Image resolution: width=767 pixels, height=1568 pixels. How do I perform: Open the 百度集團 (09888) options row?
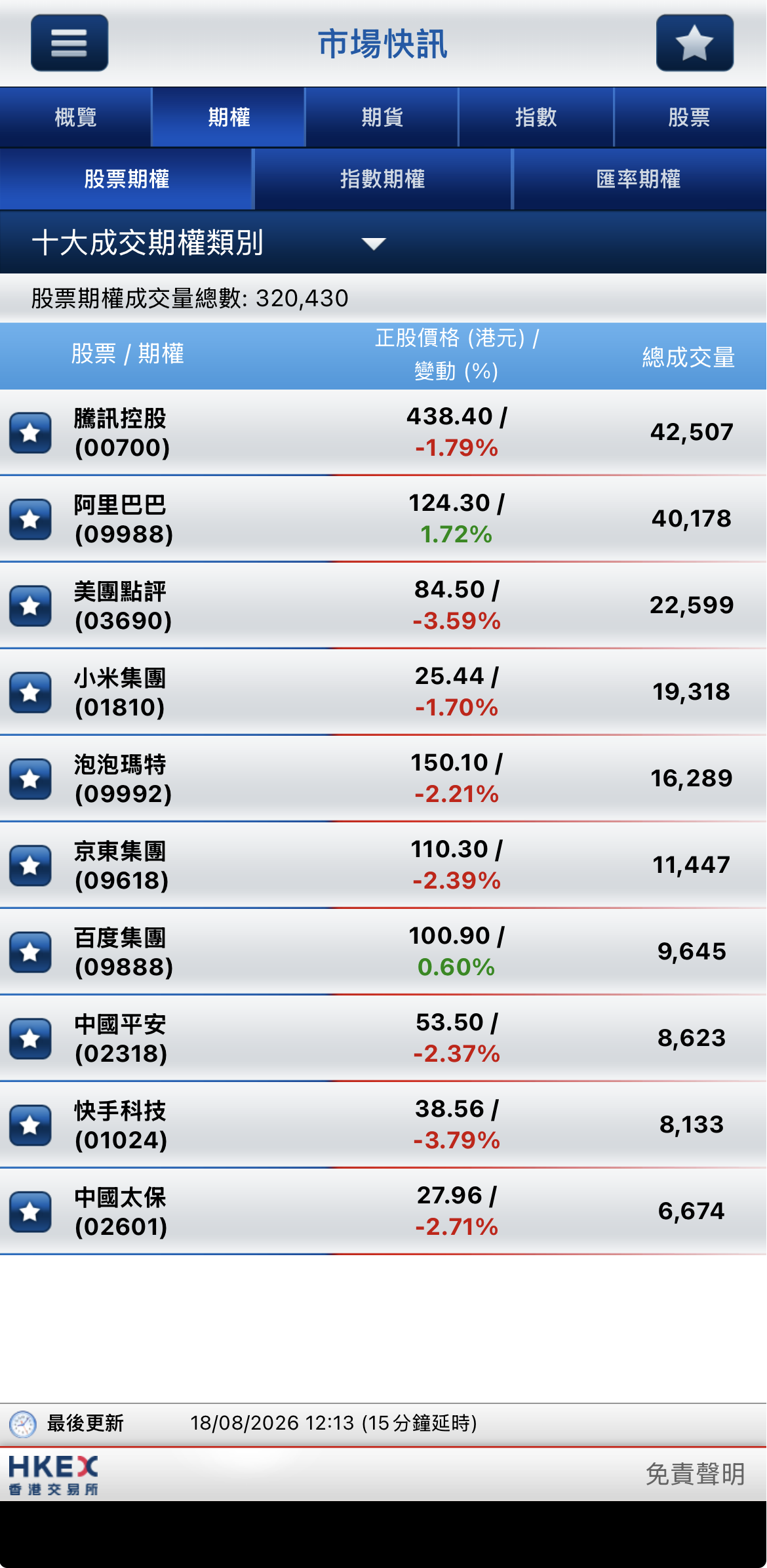[383, 952]
